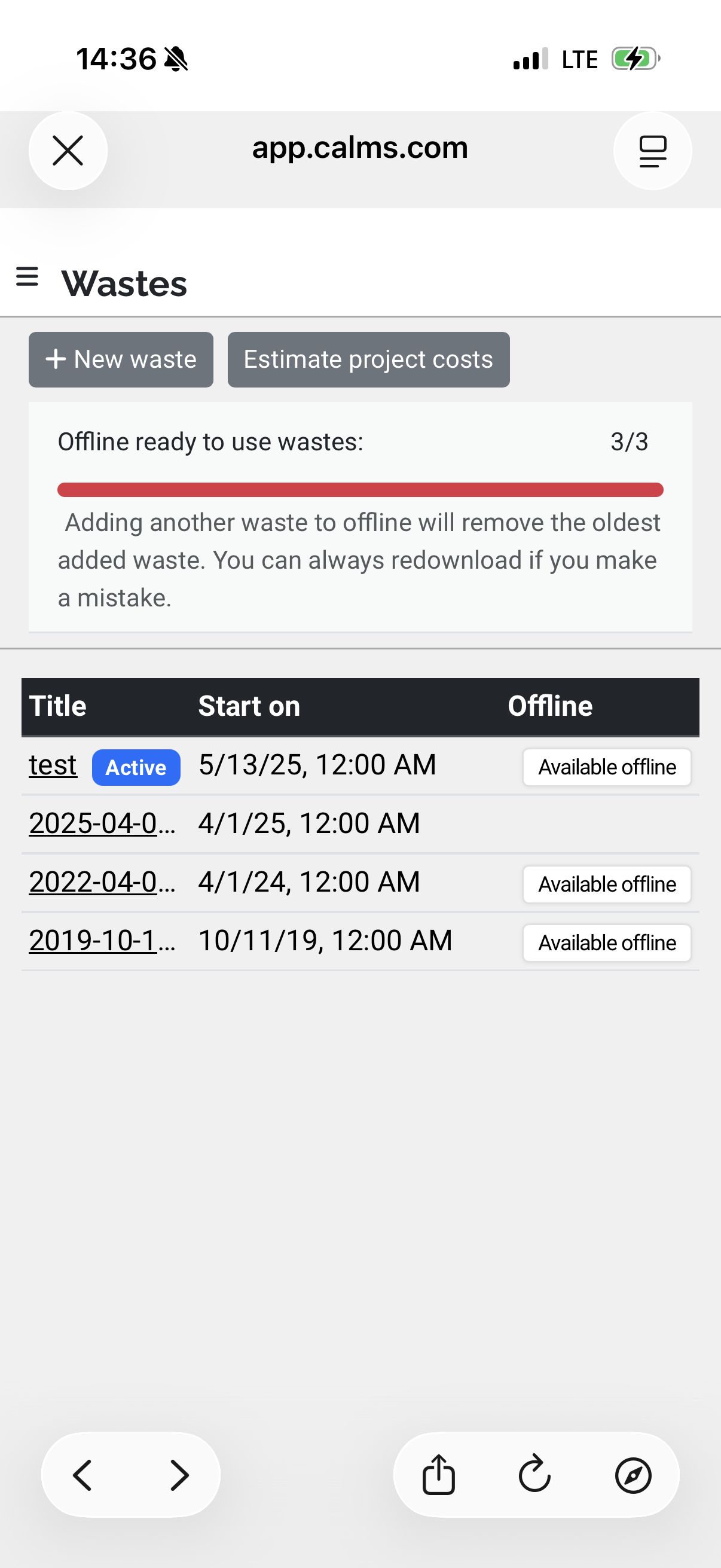Go back to the previous page
Image resolution: width=721 pixels, height=1568 pixels.
coord(82,1475)
